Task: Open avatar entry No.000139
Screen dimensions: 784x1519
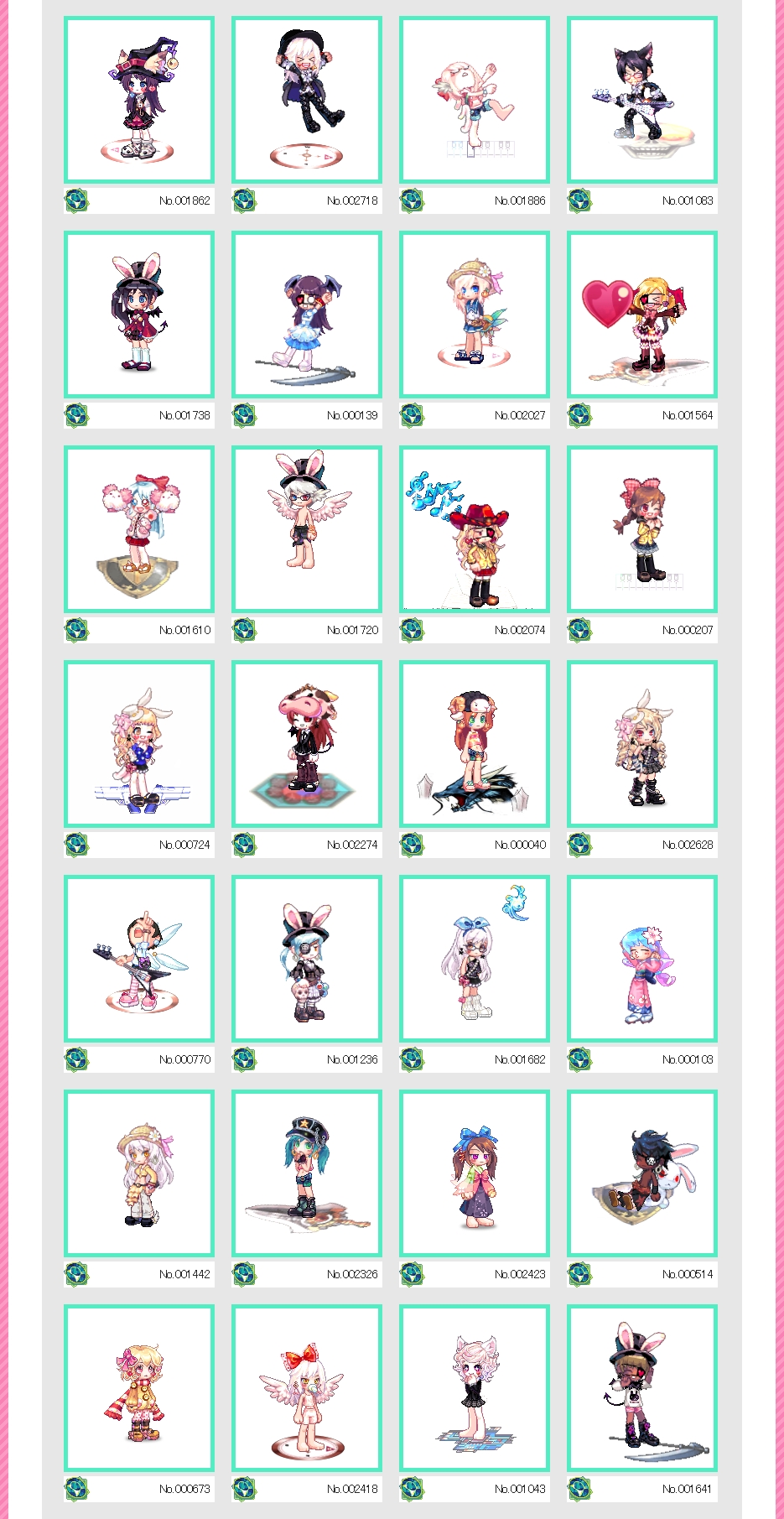Action: (x=307, y=315)
